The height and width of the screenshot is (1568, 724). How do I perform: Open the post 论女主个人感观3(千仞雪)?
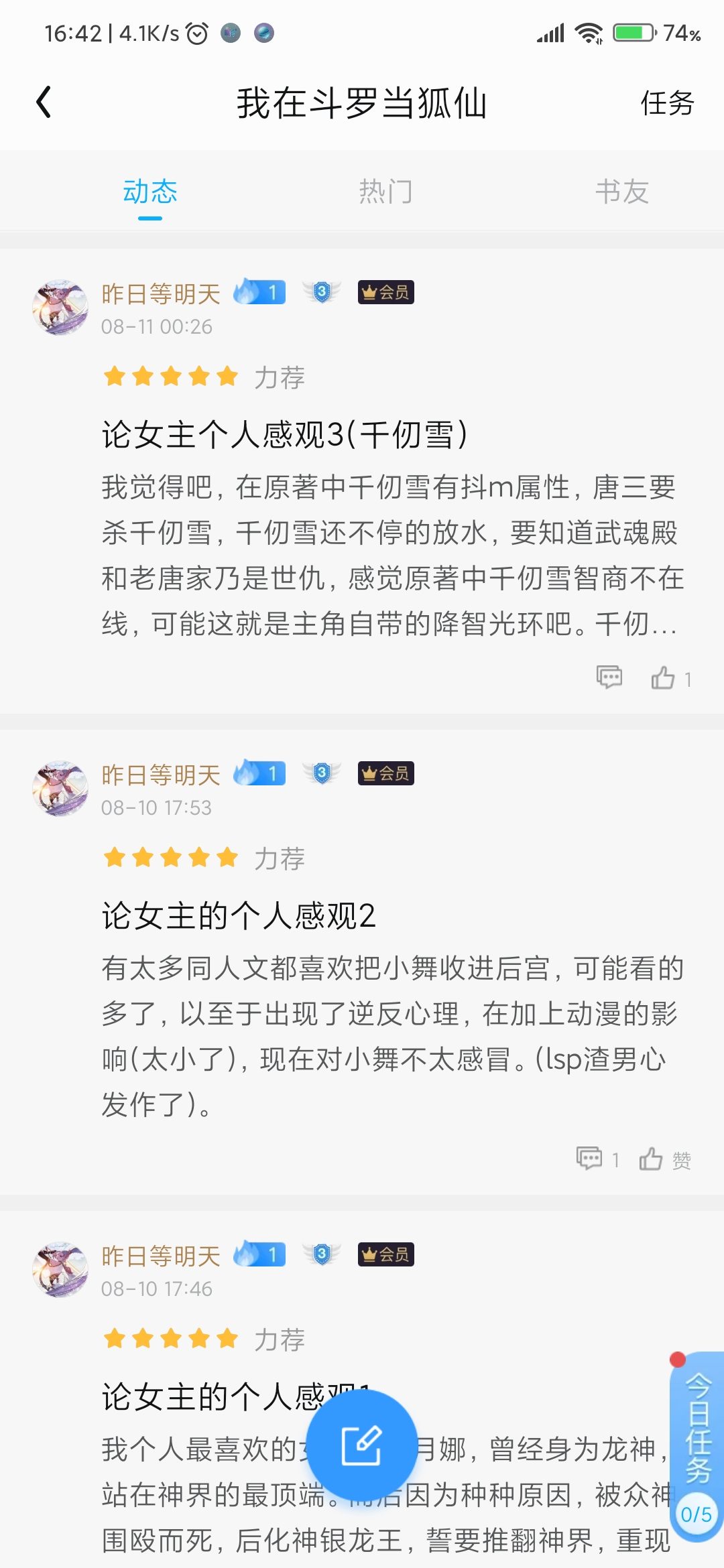[284, 434]
